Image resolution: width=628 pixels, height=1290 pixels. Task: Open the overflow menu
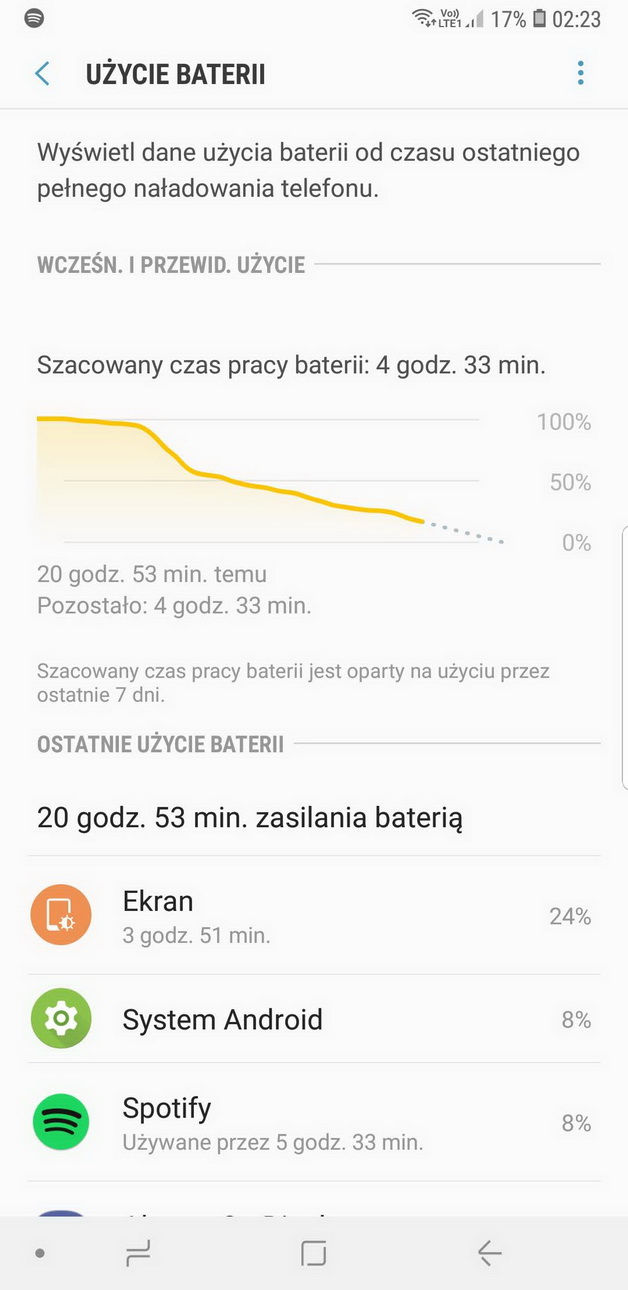580,74
